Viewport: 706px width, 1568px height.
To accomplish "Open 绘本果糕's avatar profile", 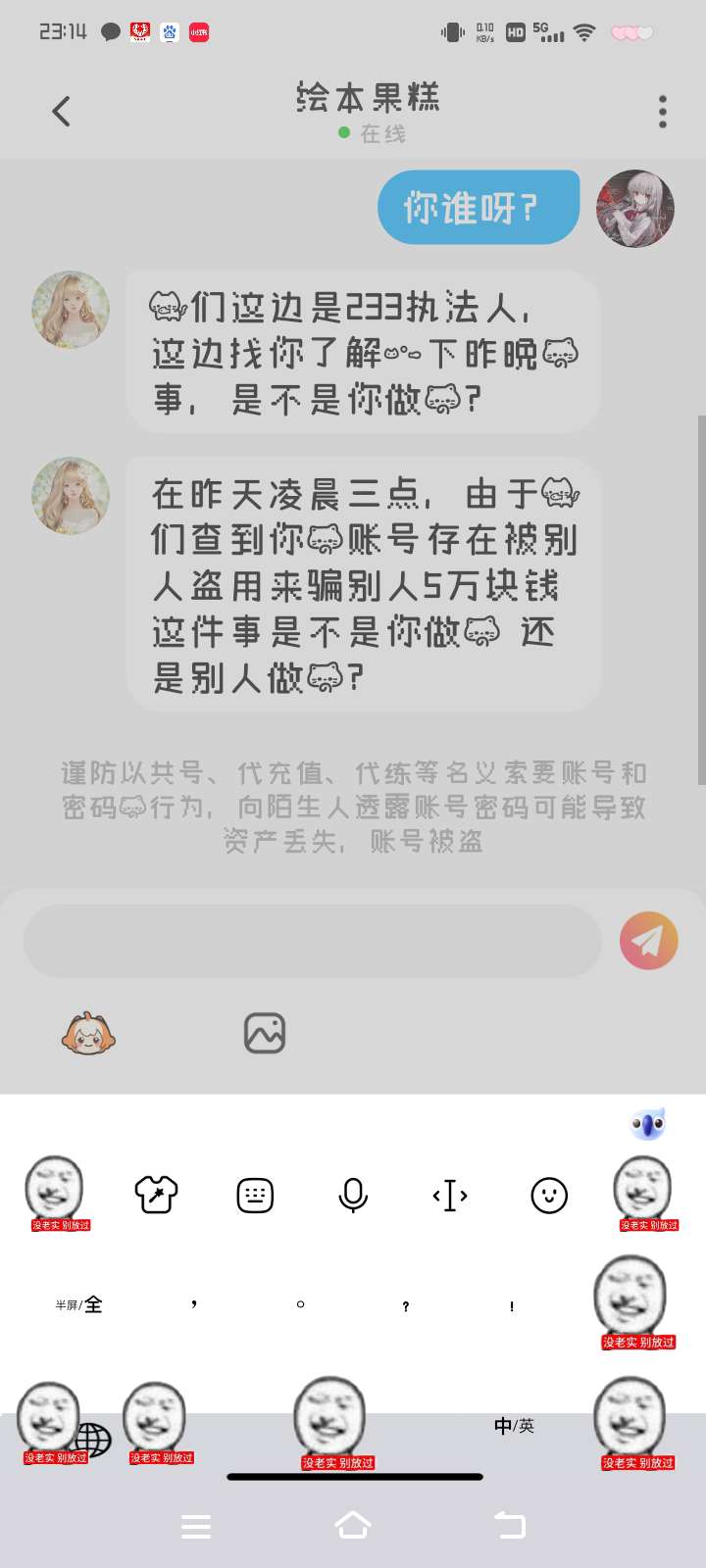I will click(x=71, y=310).
